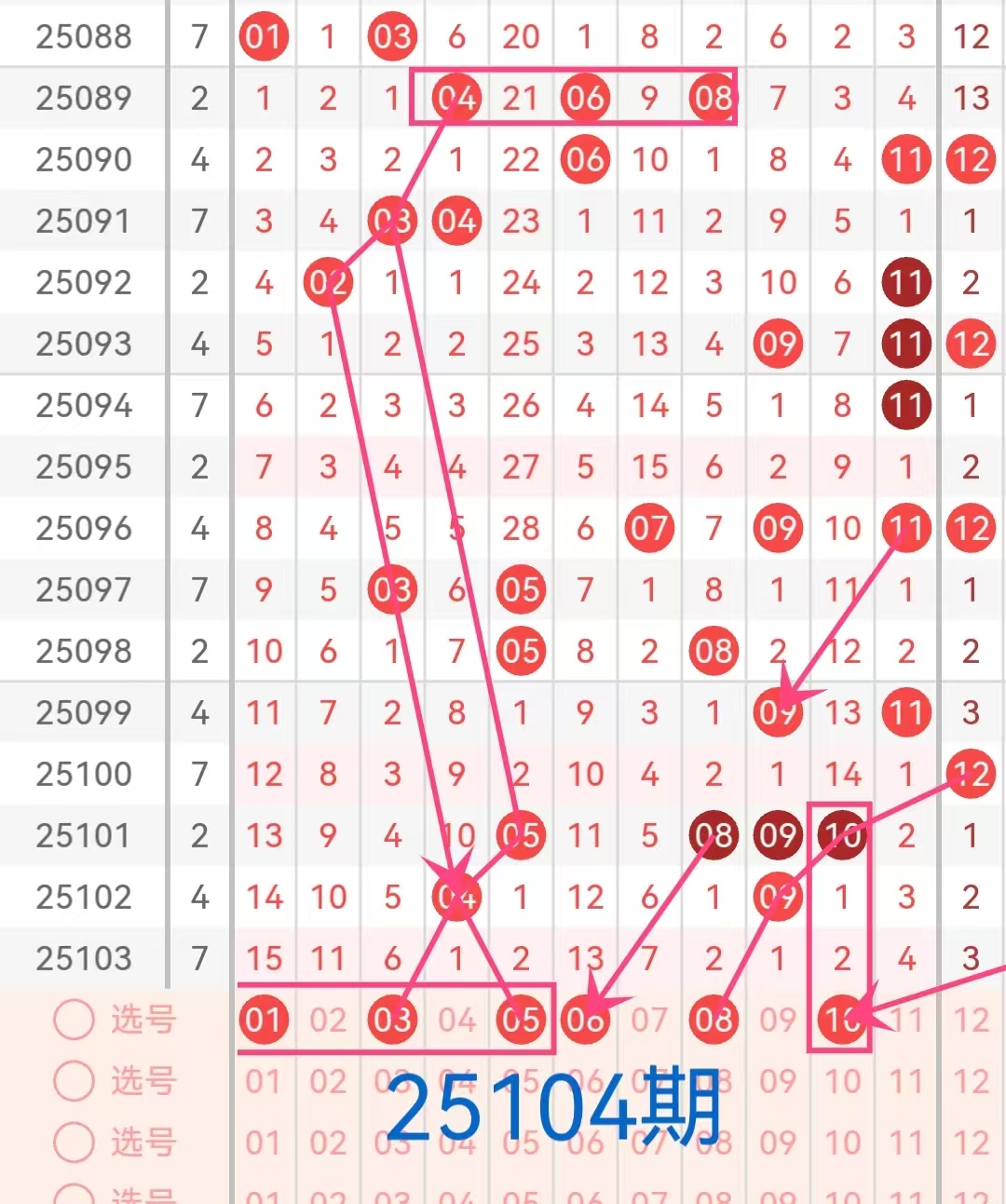Choose number 12 in the first 选号 row
The image size is (1006, 1204).
[x=971, y=1020]
